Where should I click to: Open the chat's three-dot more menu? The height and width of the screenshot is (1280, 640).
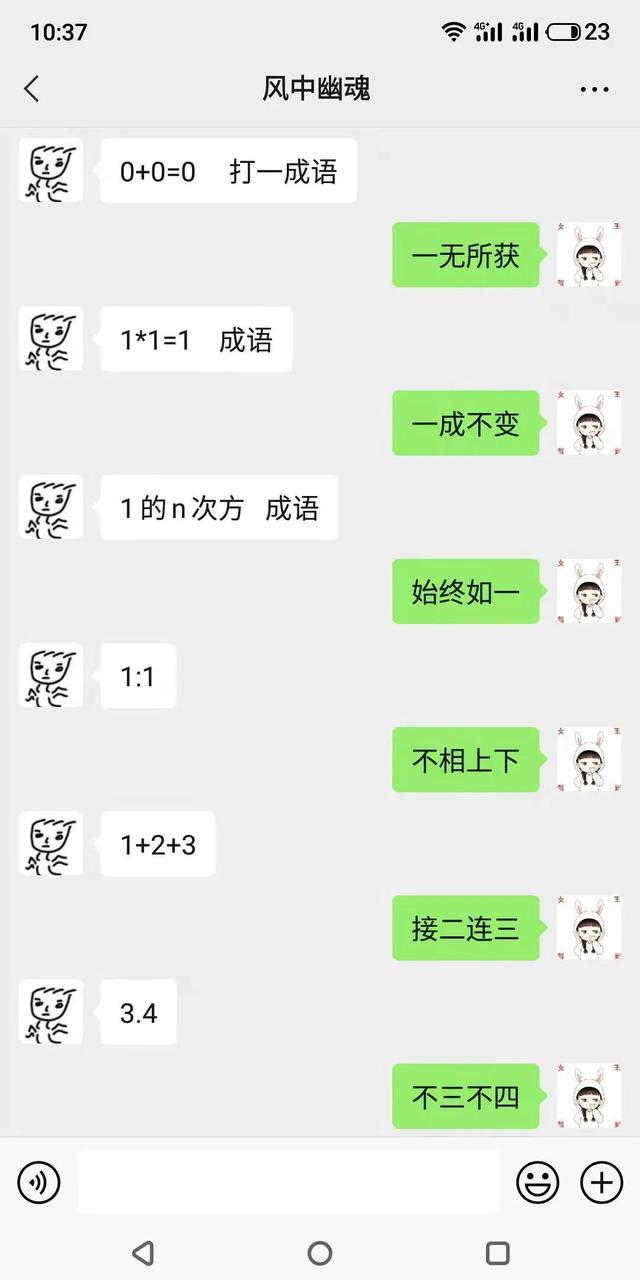pyautogui.click(x=594, y=89)
